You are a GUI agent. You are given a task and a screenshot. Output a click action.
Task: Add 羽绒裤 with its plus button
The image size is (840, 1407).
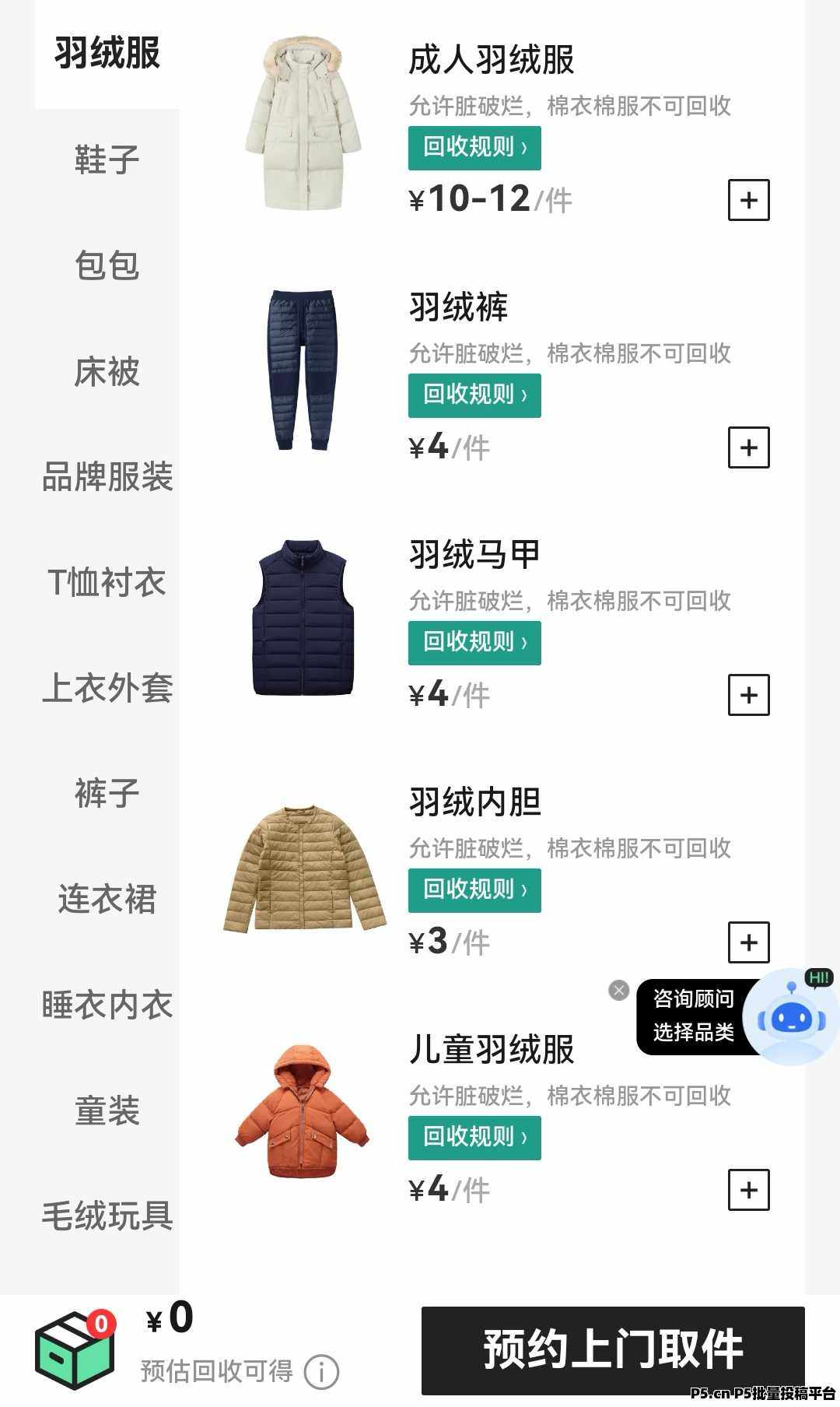[748, 447]
